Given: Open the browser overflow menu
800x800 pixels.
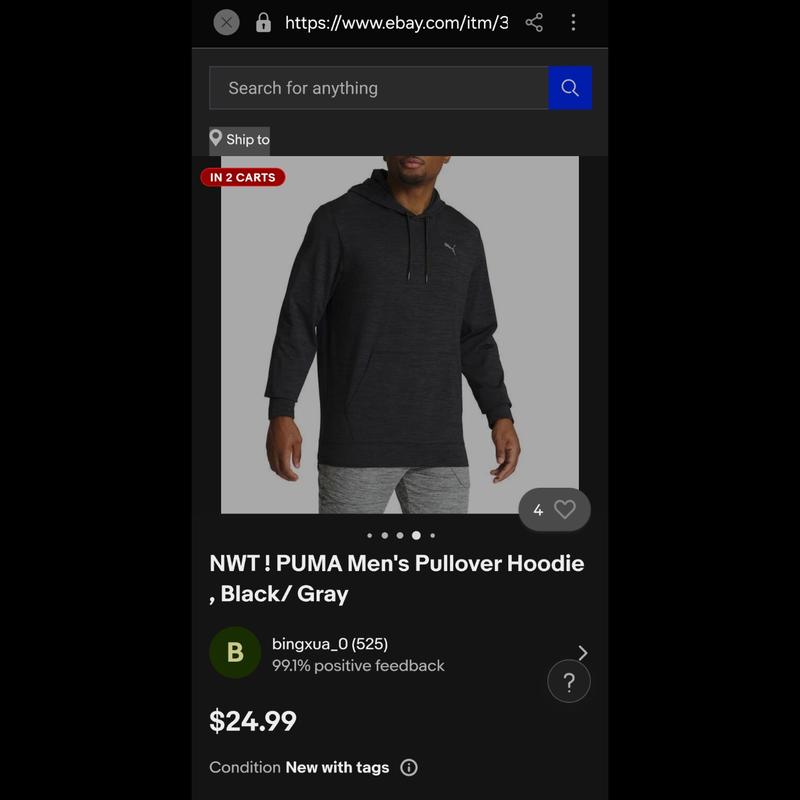Looking at the screenshot, I should coord(573,22).
